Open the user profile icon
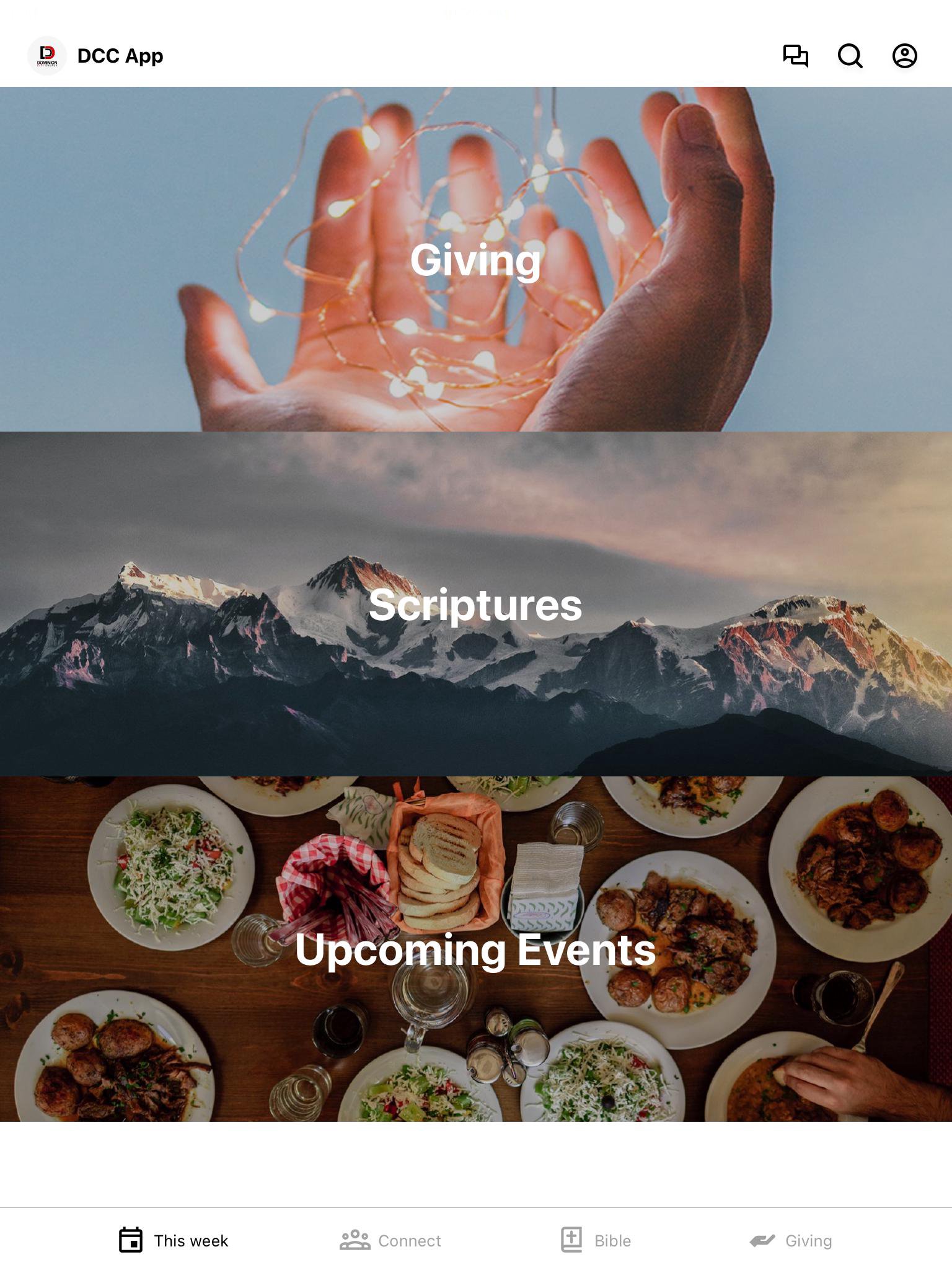Viewport: 952px width, 1270px height. click(904, 56)
